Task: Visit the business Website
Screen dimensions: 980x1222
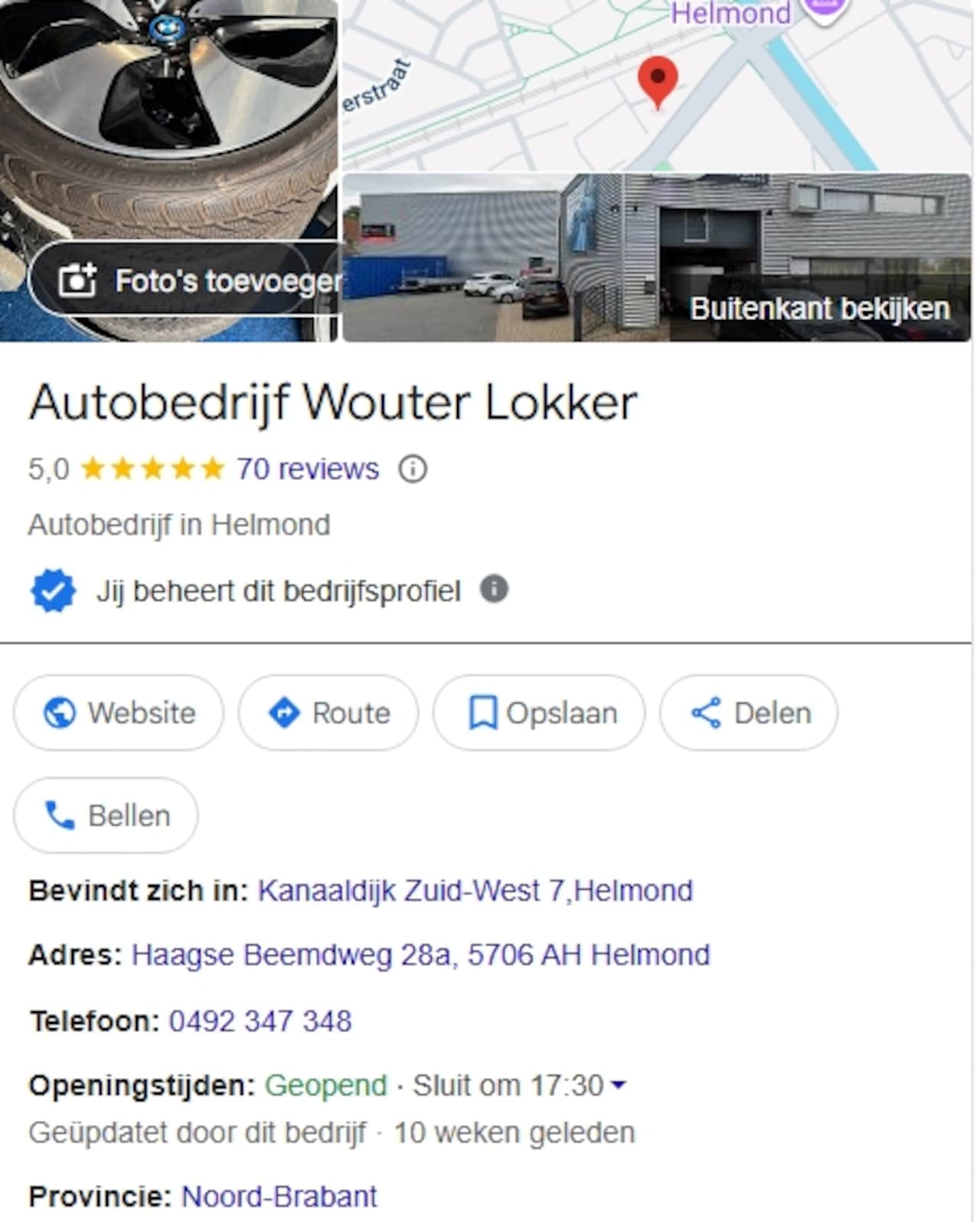Action: point(119,713)
